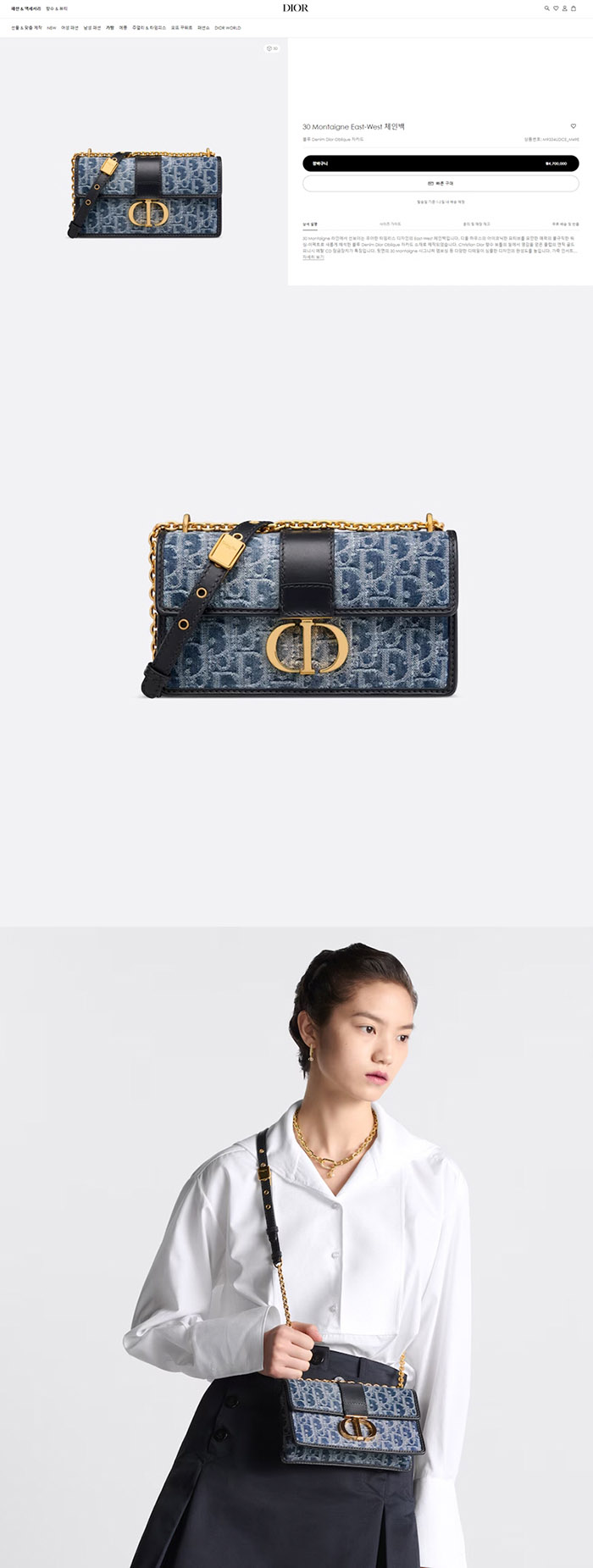Select the 상세 설명 tab
The image size is (593, 1568).
pyautogui.click(x=310, y=224)
